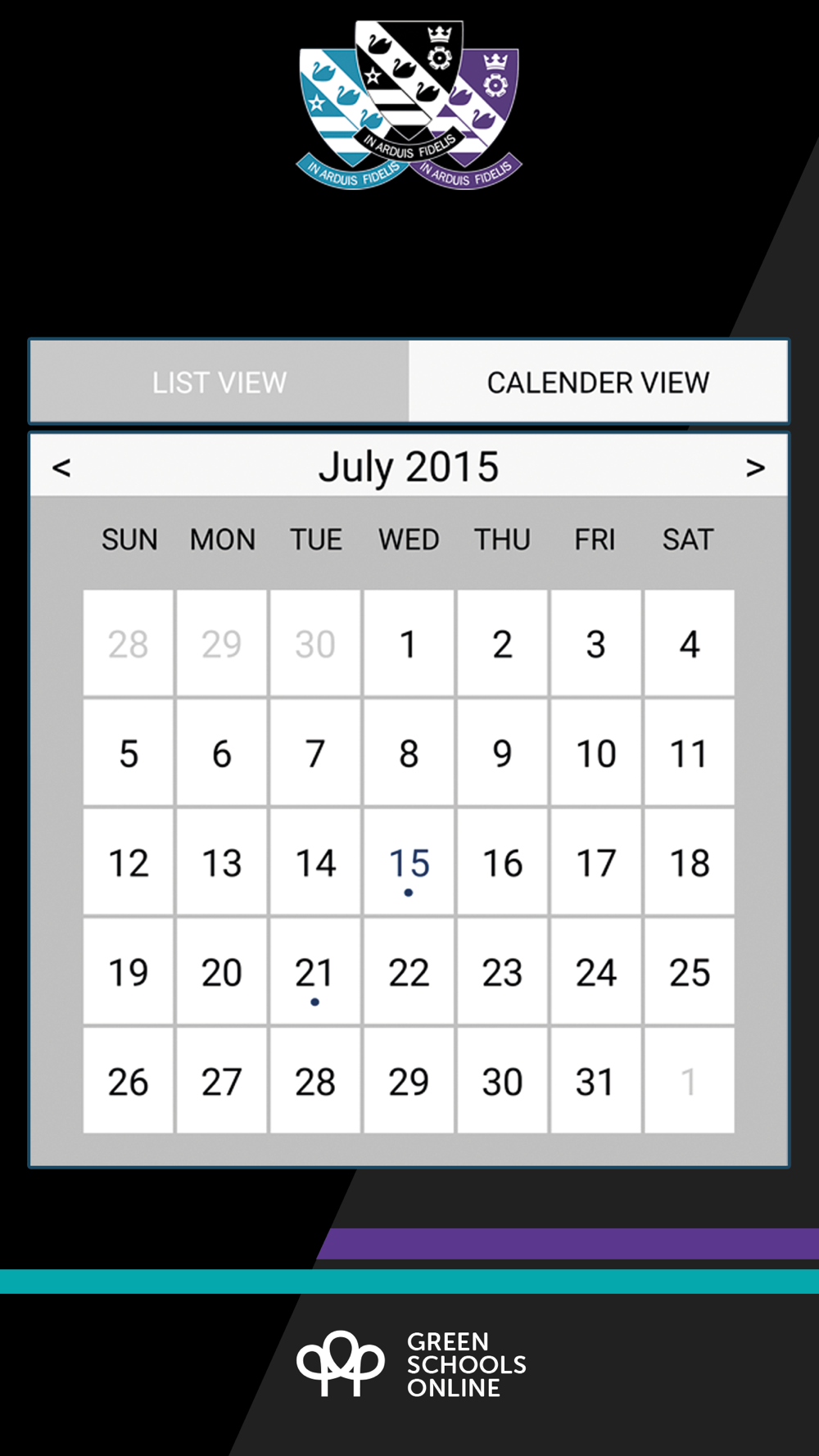Select July 25 date cell

pos(689,972)
